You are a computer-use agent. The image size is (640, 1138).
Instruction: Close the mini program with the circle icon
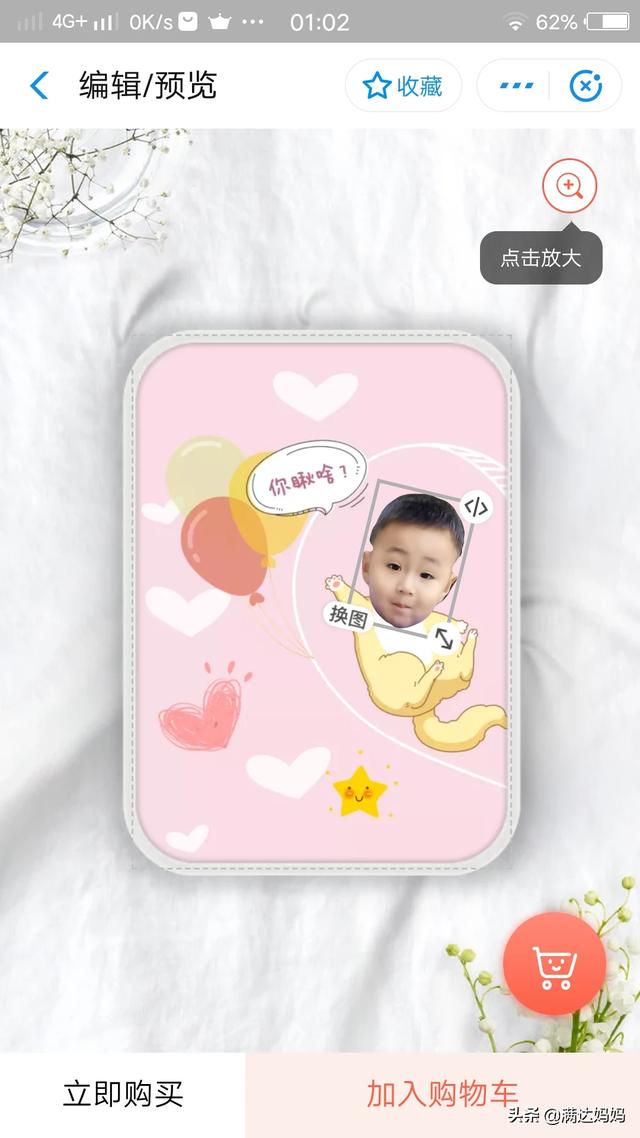click(x=585, y=86)
